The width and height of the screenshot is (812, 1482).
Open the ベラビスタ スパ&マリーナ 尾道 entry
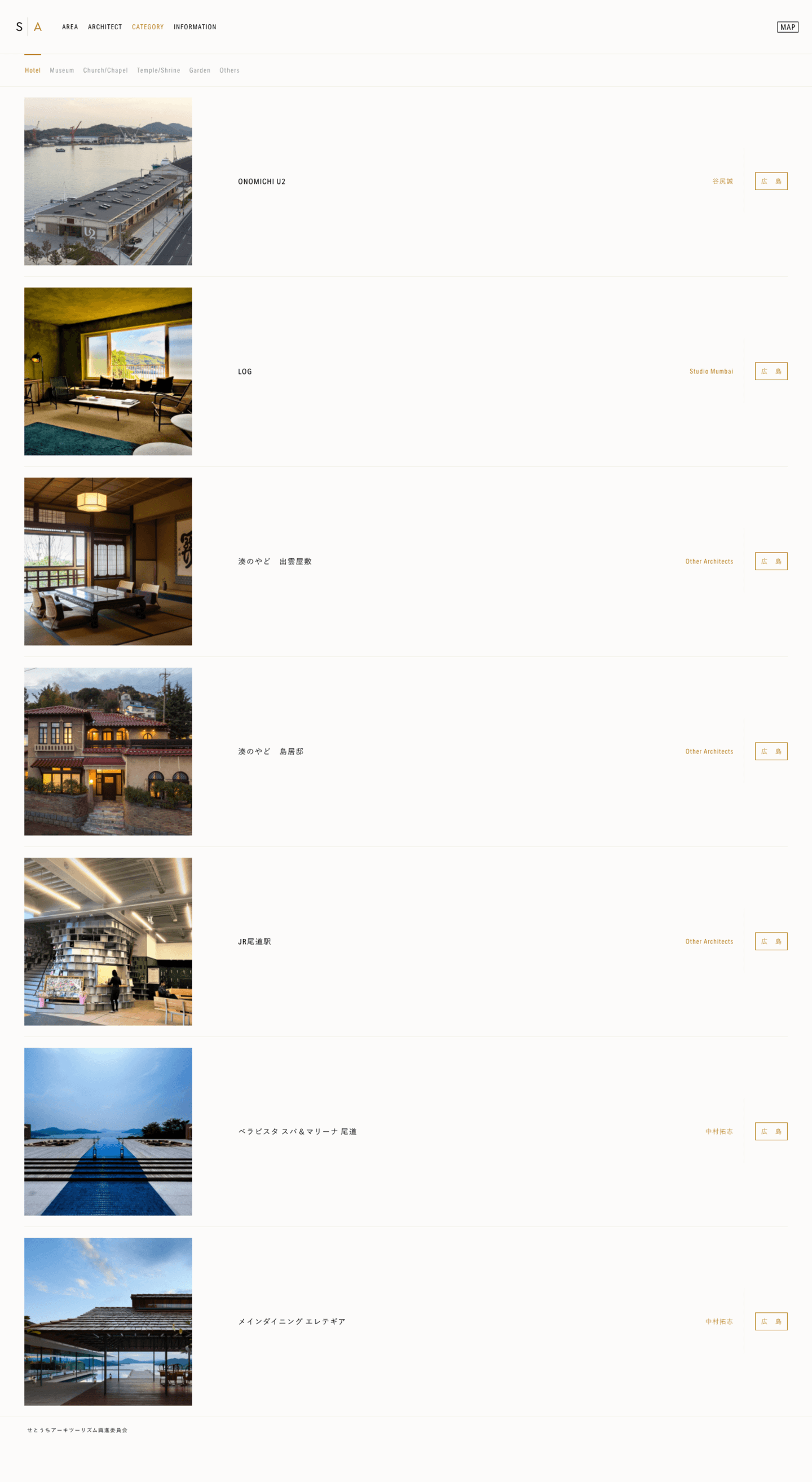tap(297, 1132)
